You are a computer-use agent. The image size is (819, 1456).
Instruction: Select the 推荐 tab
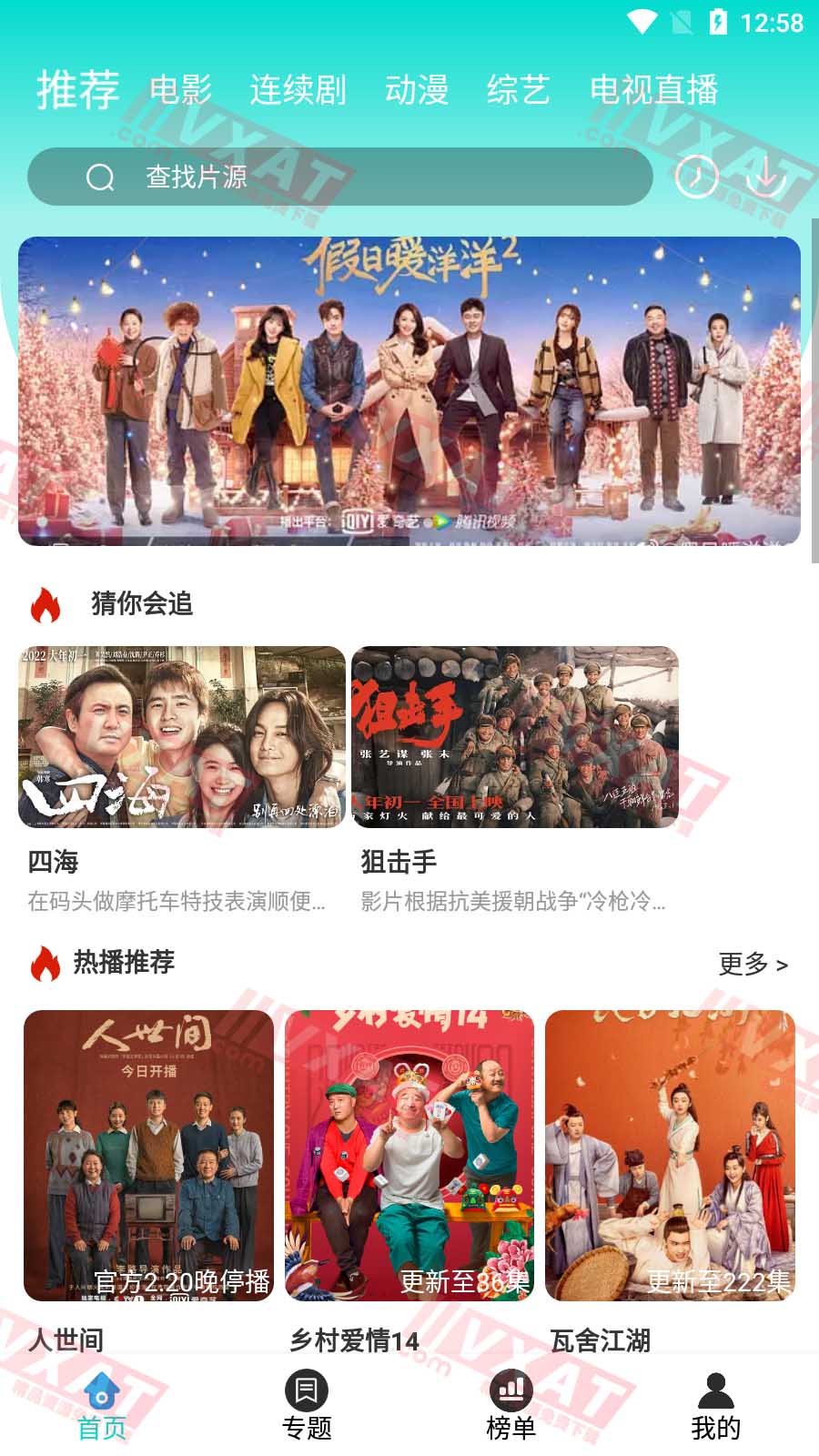(x=78, y=90)
